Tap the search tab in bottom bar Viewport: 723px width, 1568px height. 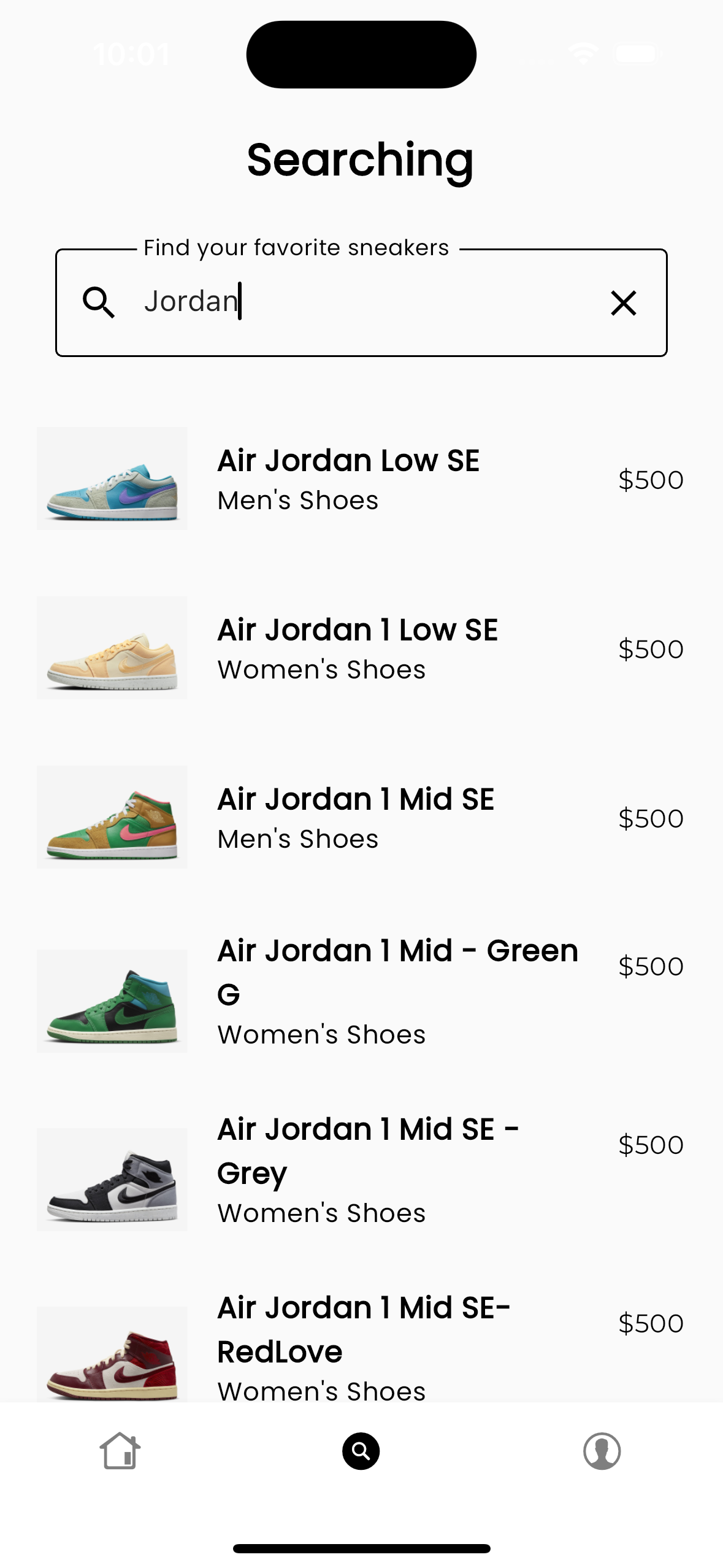click(361, 1451)
